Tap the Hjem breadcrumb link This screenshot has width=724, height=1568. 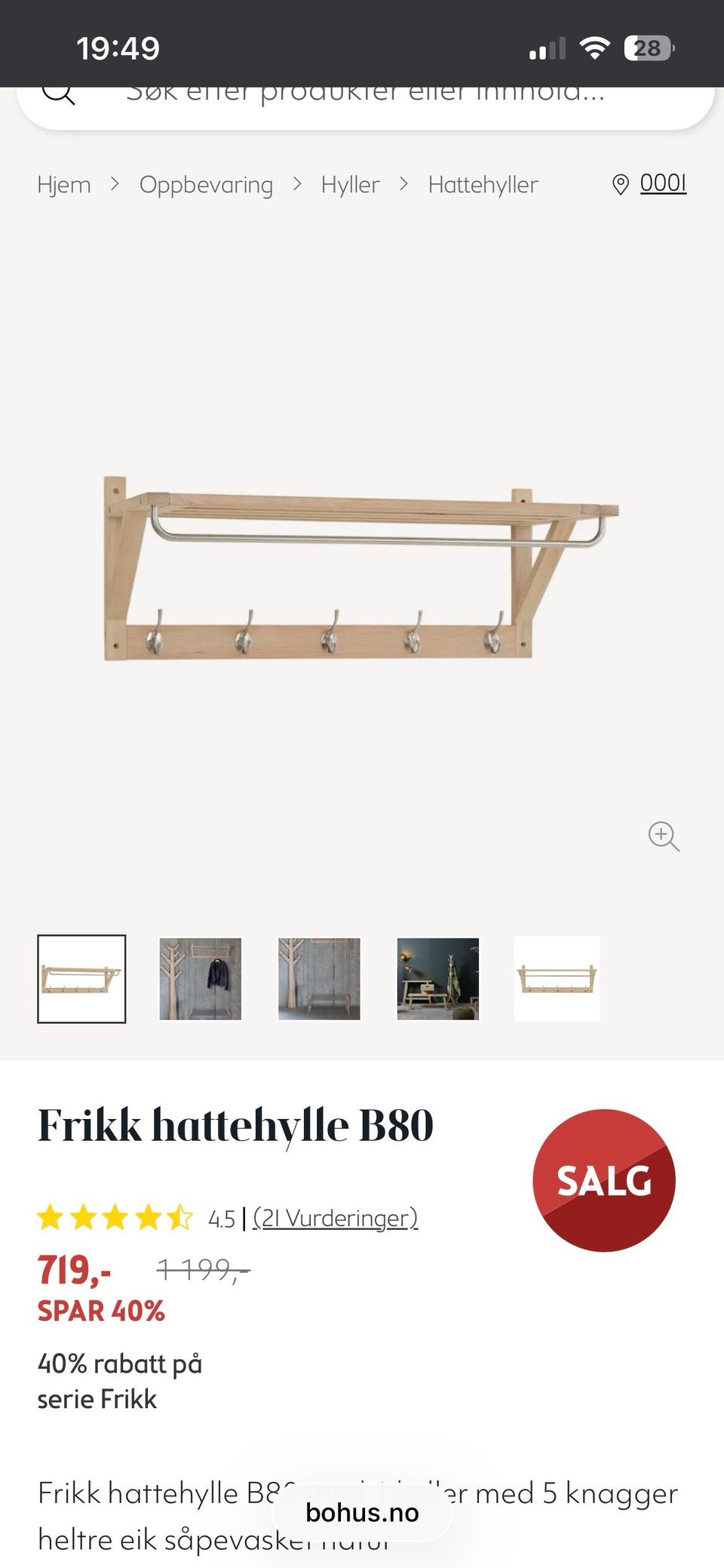(x=64, y=183)
